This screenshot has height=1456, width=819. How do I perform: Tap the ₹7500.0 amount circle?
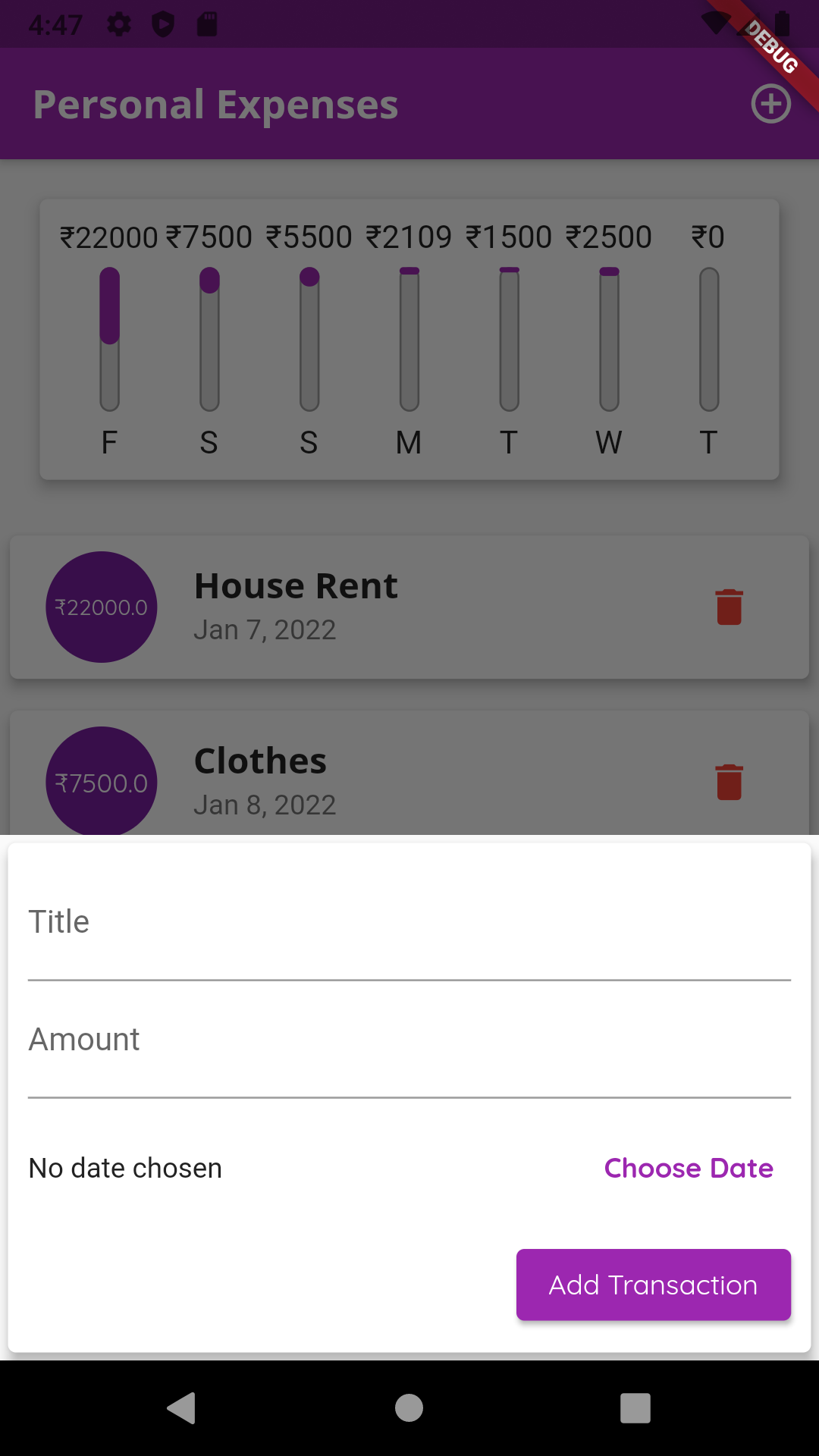coord(101,782)
